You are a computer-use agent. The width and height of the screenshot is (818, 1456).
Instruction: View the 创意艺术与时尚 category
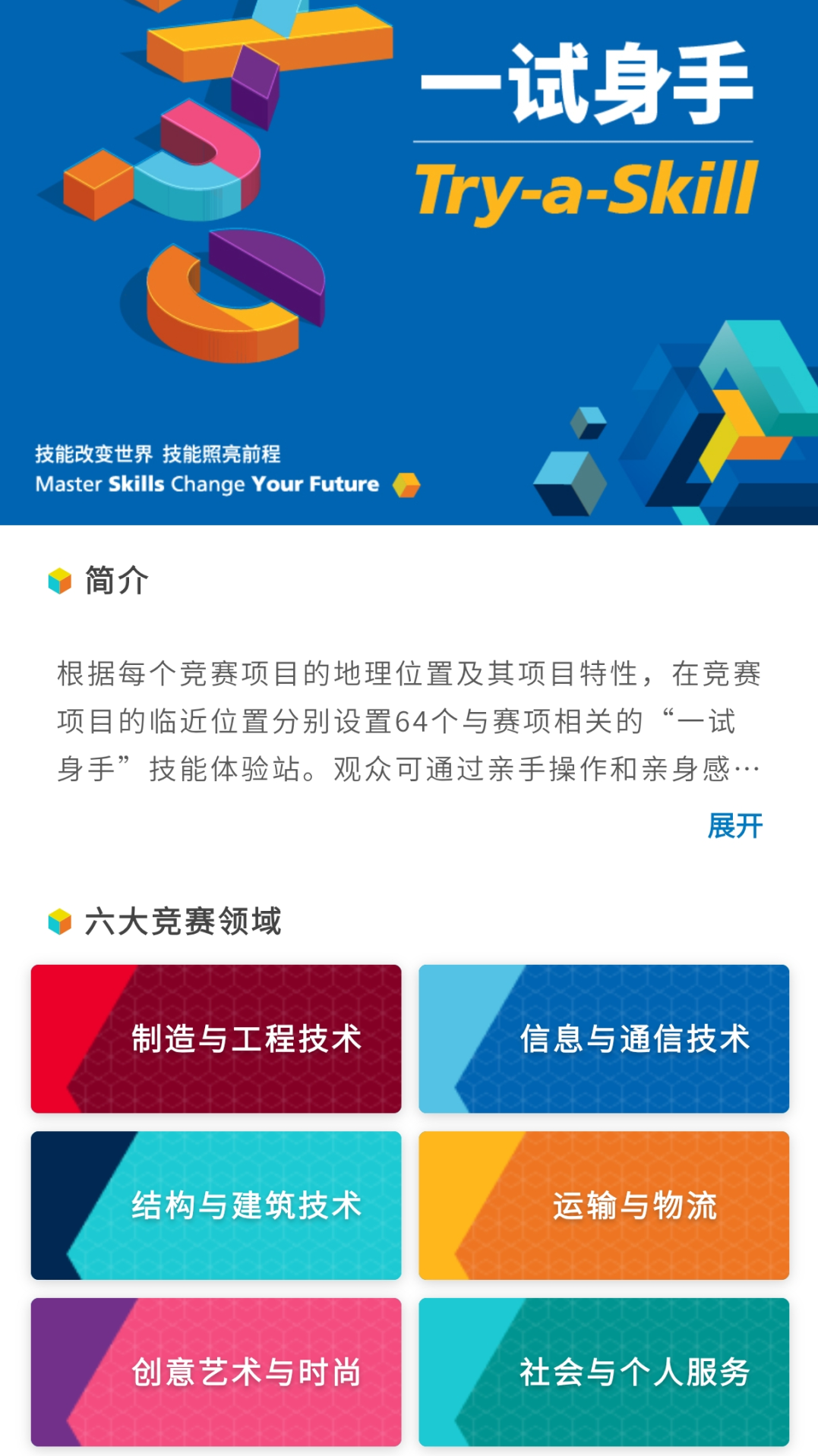216,1372
